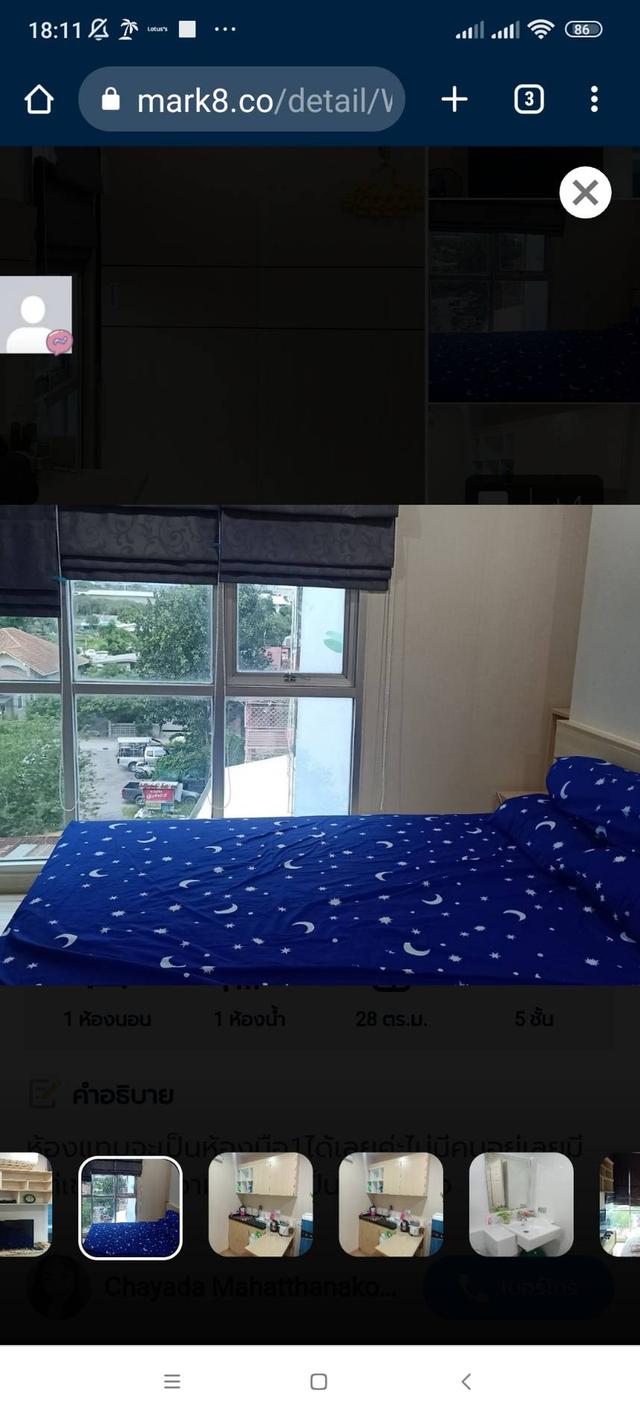Open the browser overflow menu
This screenshot has height=1422, width=640.
(594, 99)
